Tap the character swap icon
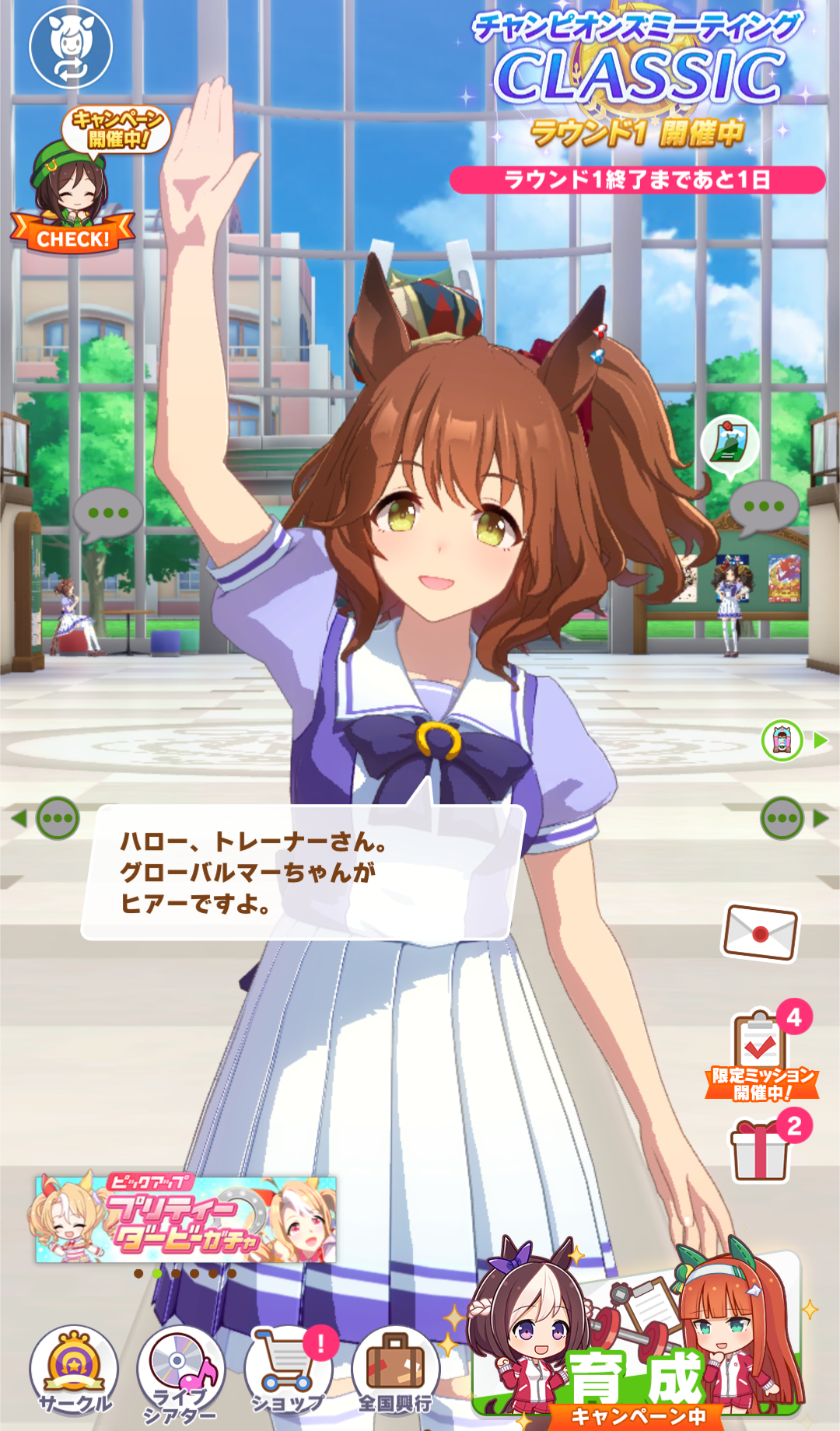This screenshot has height=1431, width=840. tap(71, 46)
